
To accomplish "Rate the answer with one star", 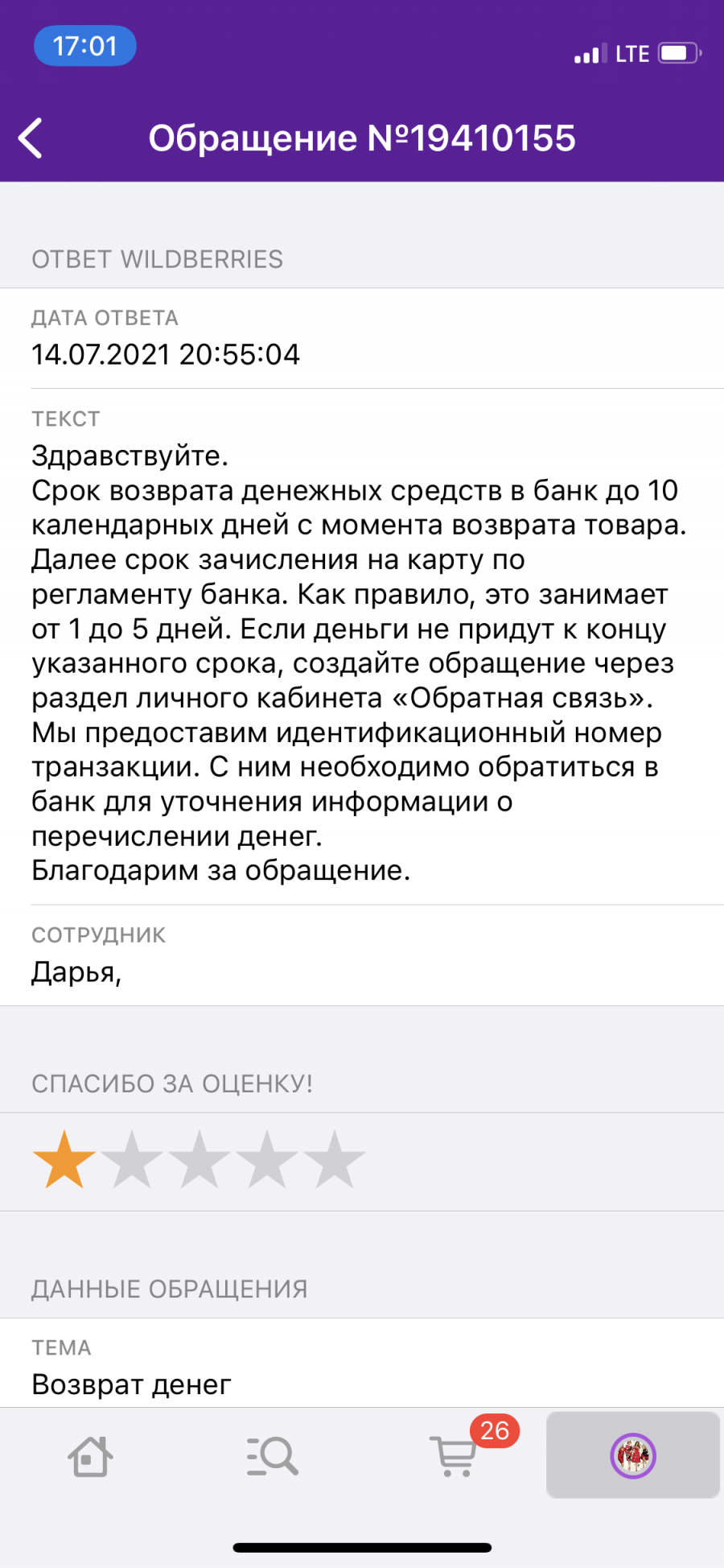I will 64,1160.
